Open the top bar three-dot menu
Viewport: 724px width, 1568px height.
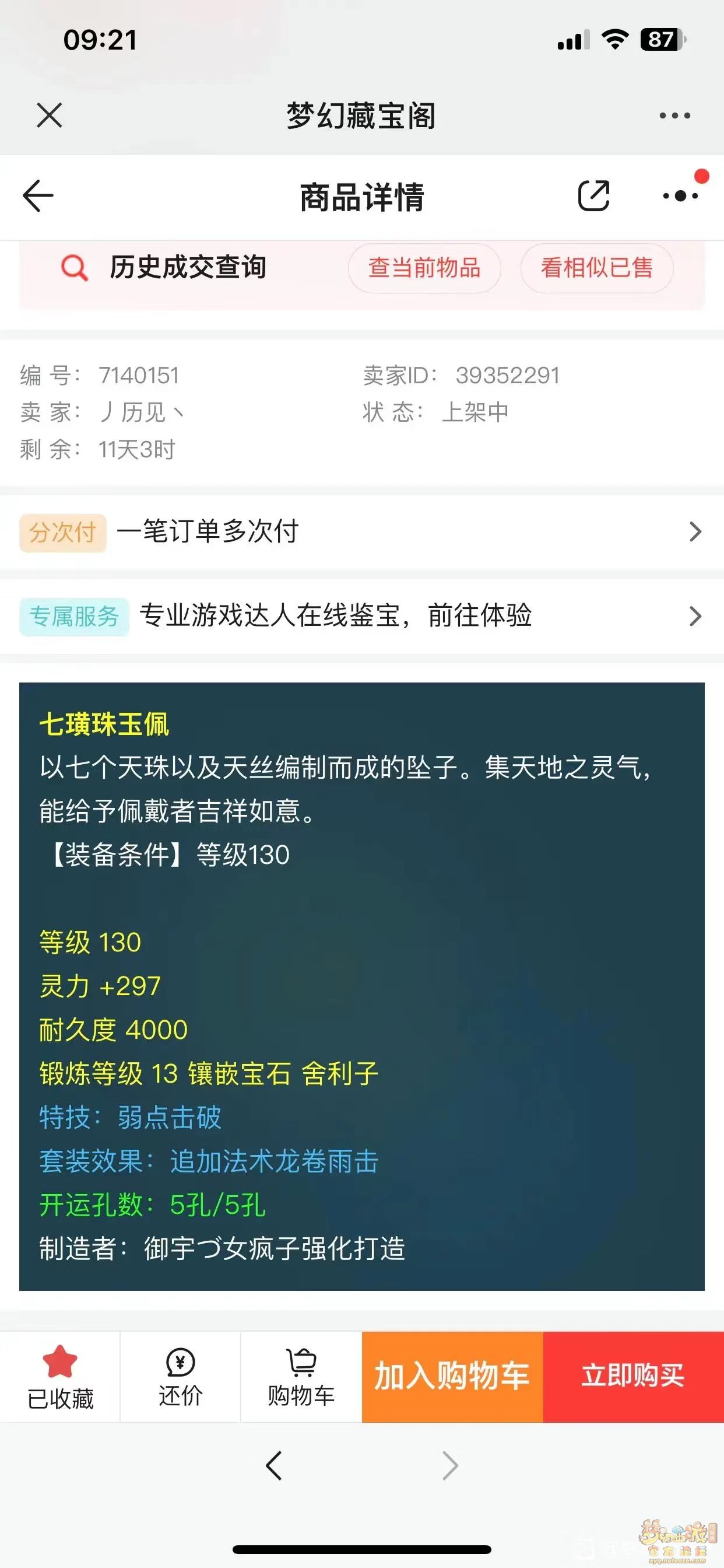[674, 115]
